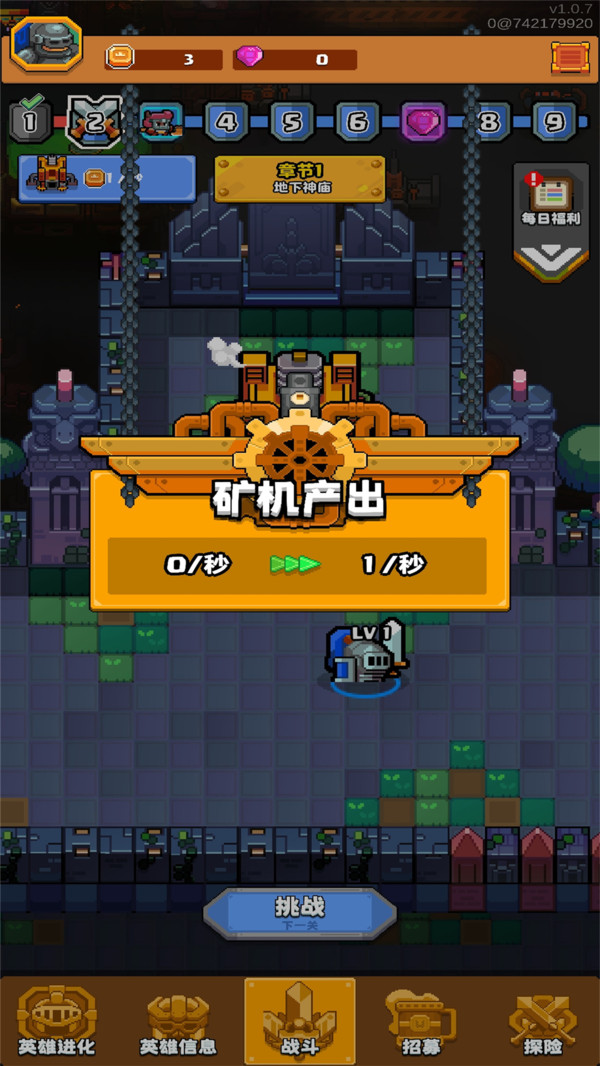Image resolution: width=600 pixels, height=1066 pixels.
Task: Open the 探险 adventure tab
Action: tap(542, 1022)
